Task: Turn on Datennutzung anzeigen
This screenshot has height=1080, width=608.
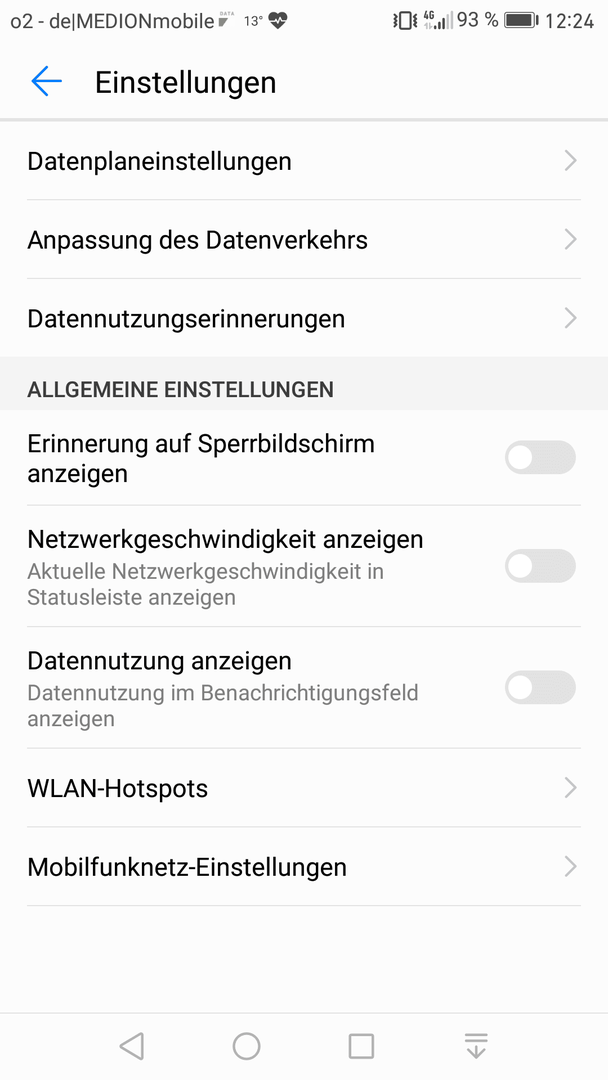Action: coord(540,687)
